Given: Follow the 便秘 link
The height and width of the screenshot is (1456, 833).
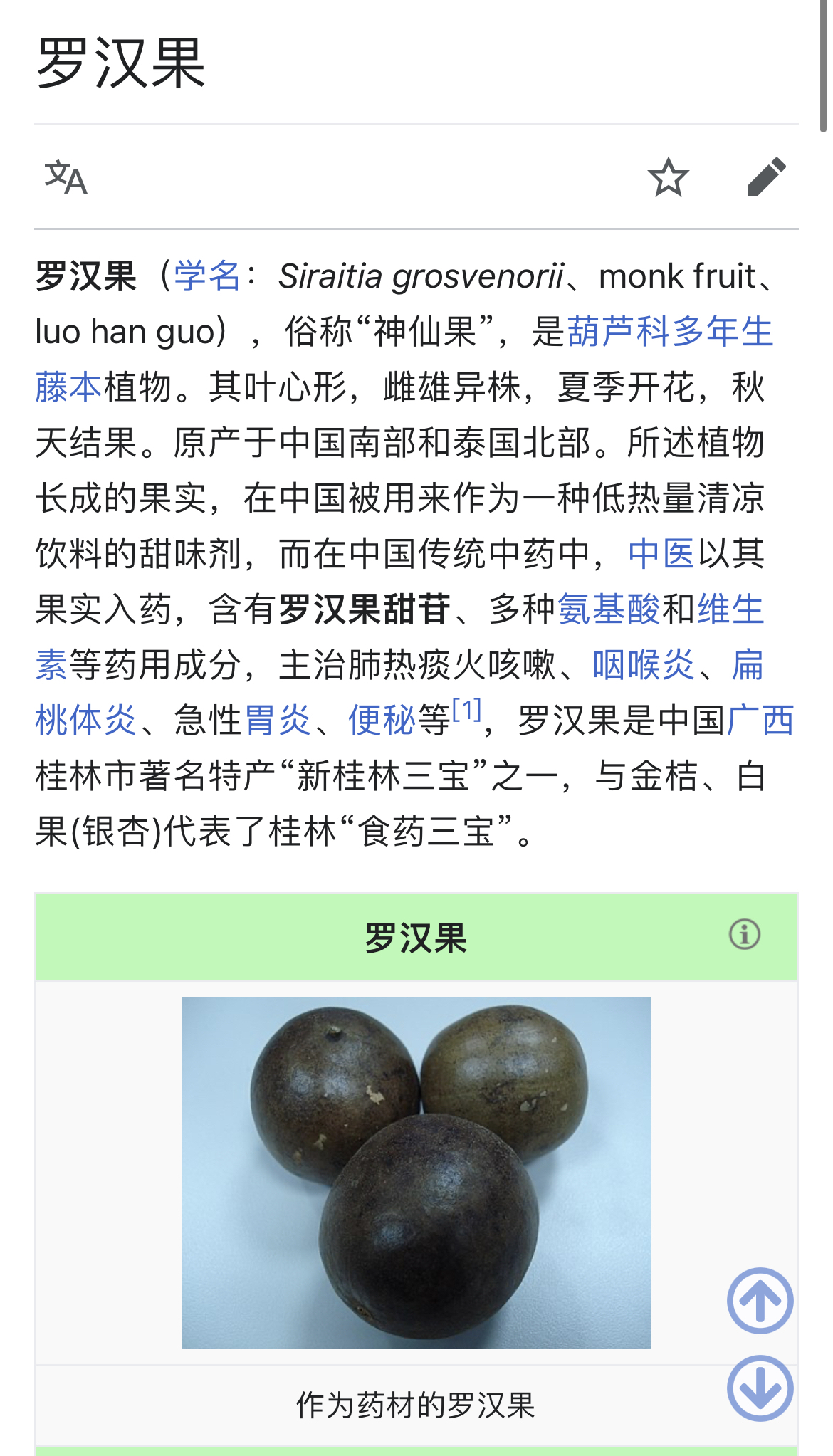Looking at the screenshot, I should tap(382, 721).
